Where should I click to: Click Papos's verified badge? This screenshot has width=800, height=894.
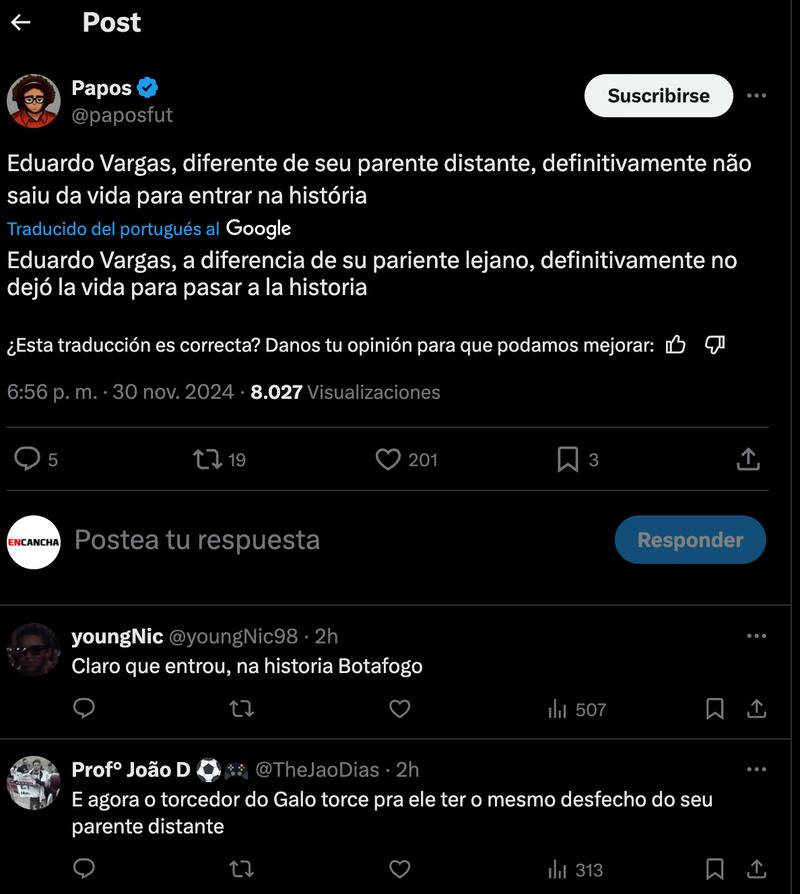(148, 87)
